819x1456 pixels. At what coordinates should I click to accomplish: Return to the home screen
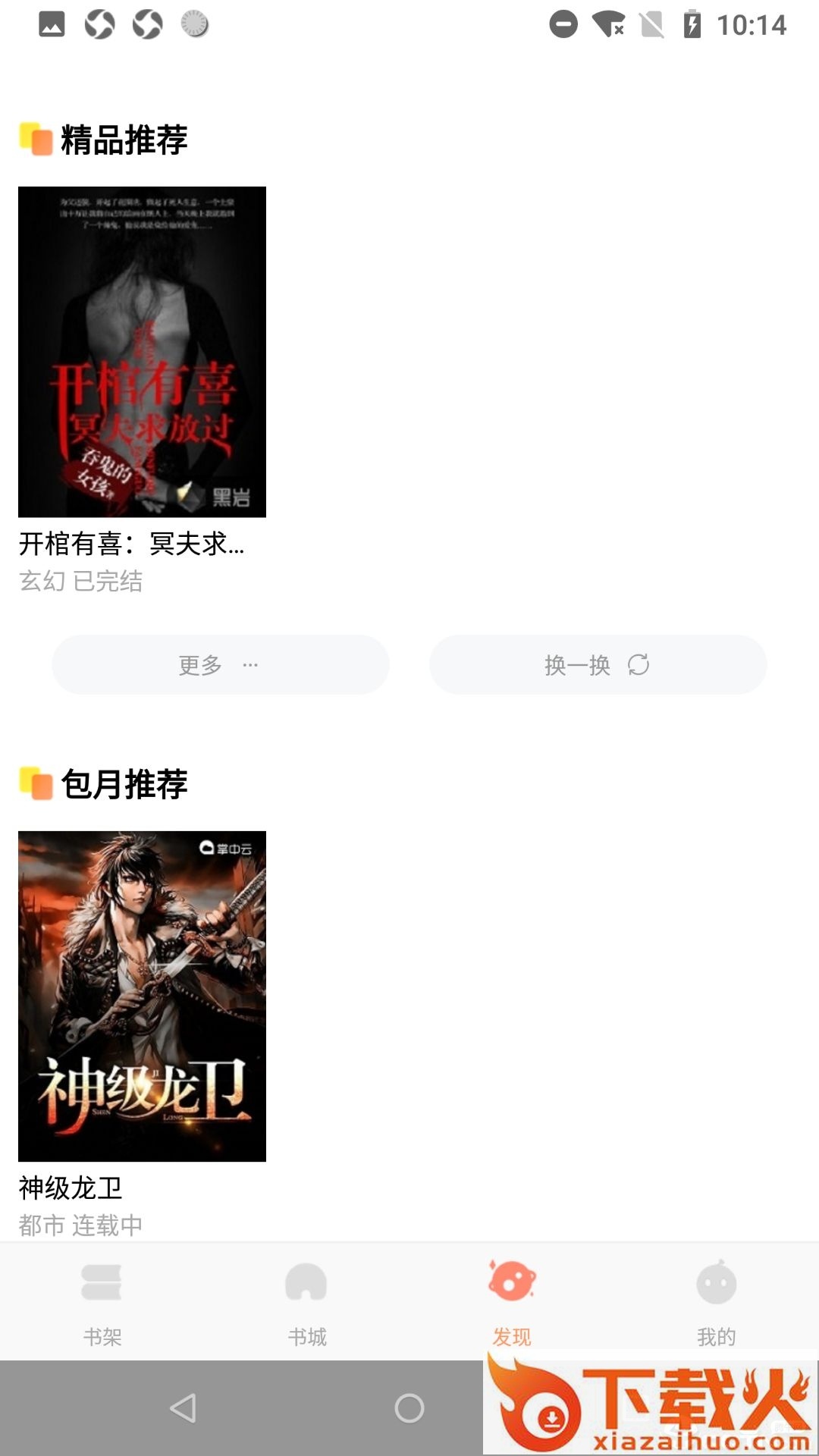click(x=409, y=1408)
